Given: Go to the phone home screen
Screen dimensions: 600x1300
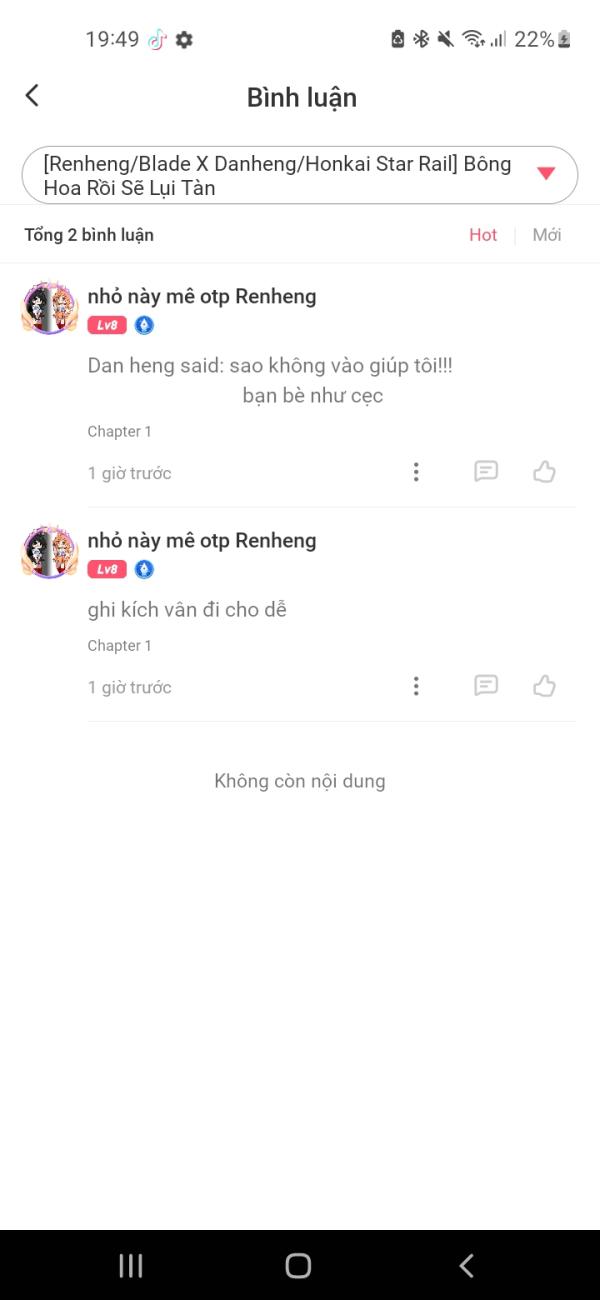Looking at the screenshot, I should click(x=298, y=1266).
